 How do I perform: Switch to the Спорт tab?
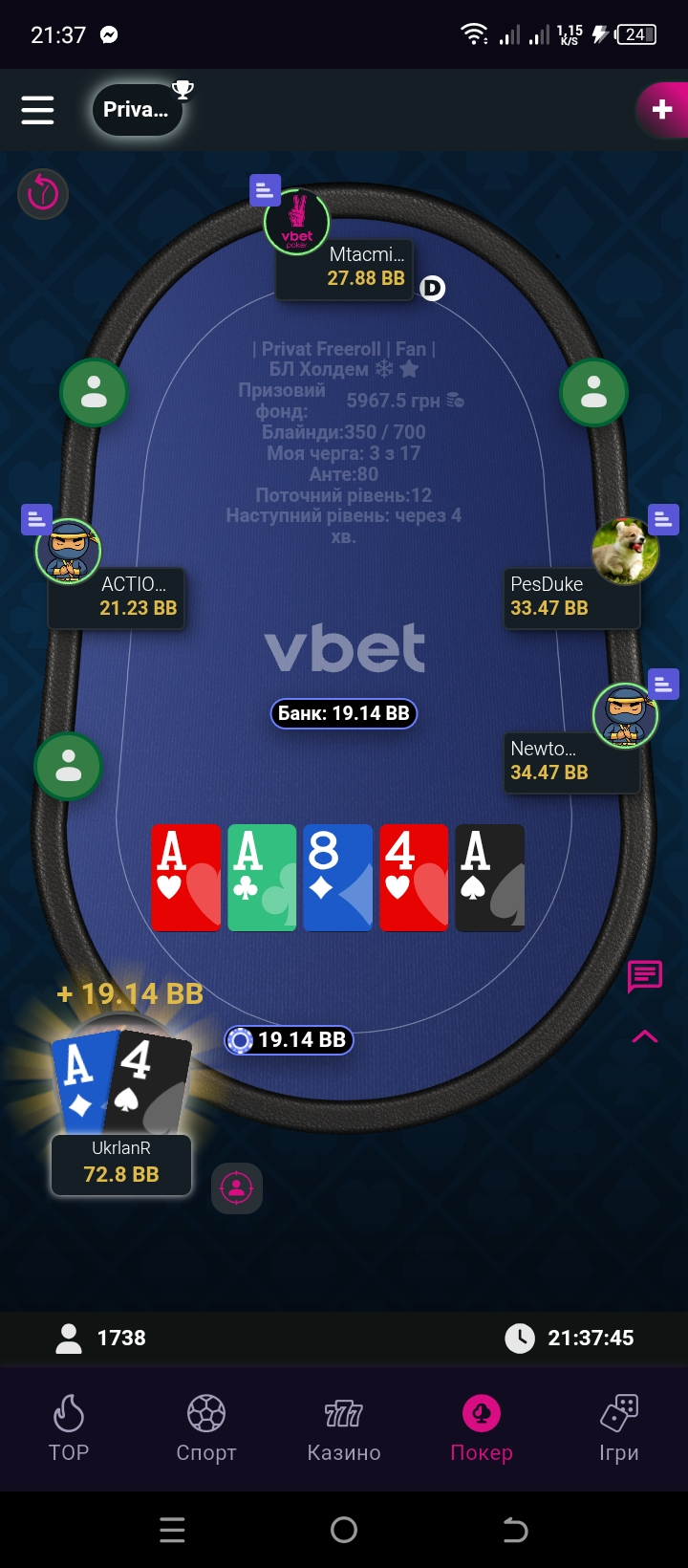(206, 1428)
